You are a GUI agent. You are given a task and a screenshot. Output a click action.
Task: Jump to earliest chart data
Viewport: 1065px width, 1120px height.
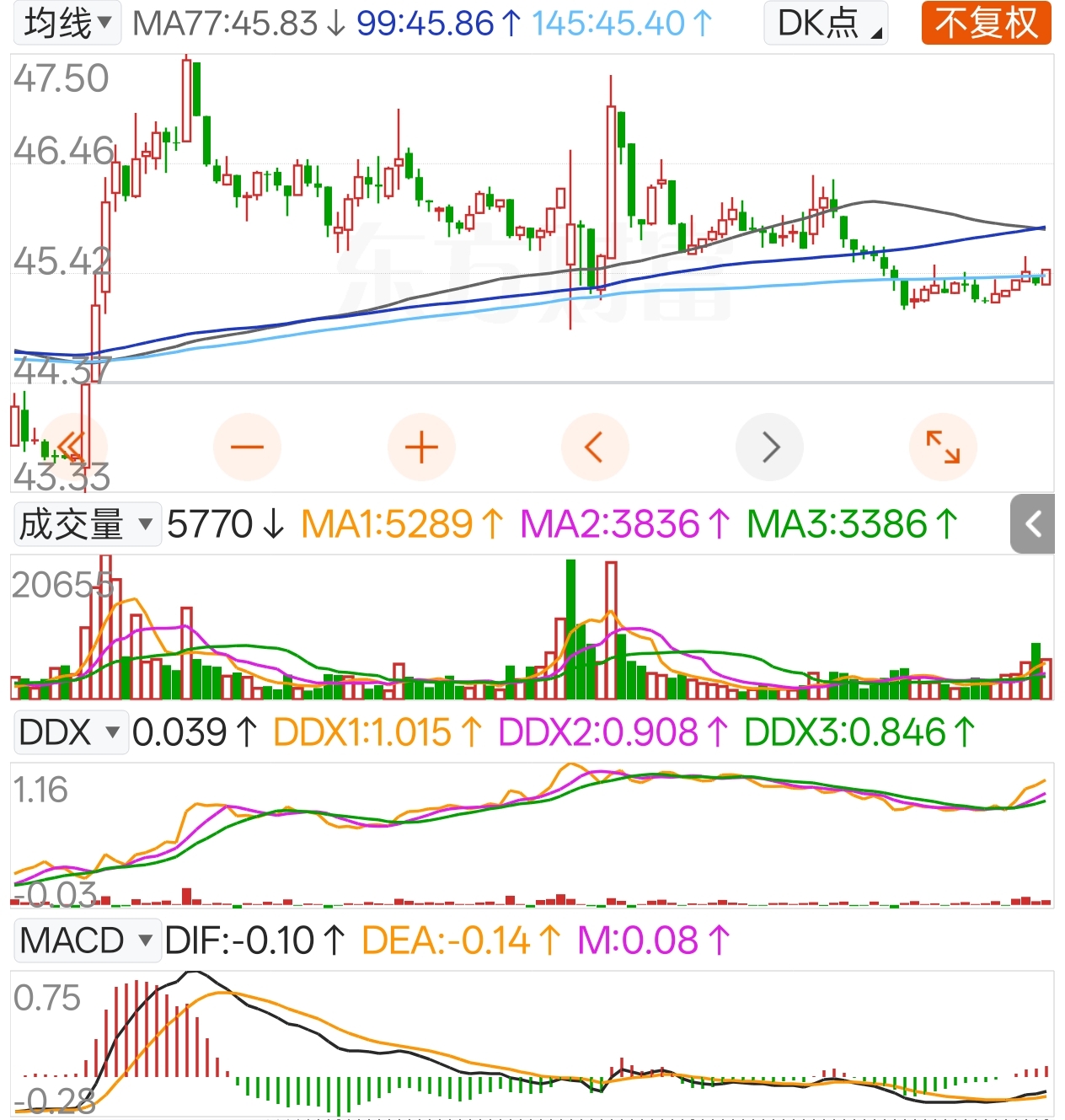[x=72, y=447]
